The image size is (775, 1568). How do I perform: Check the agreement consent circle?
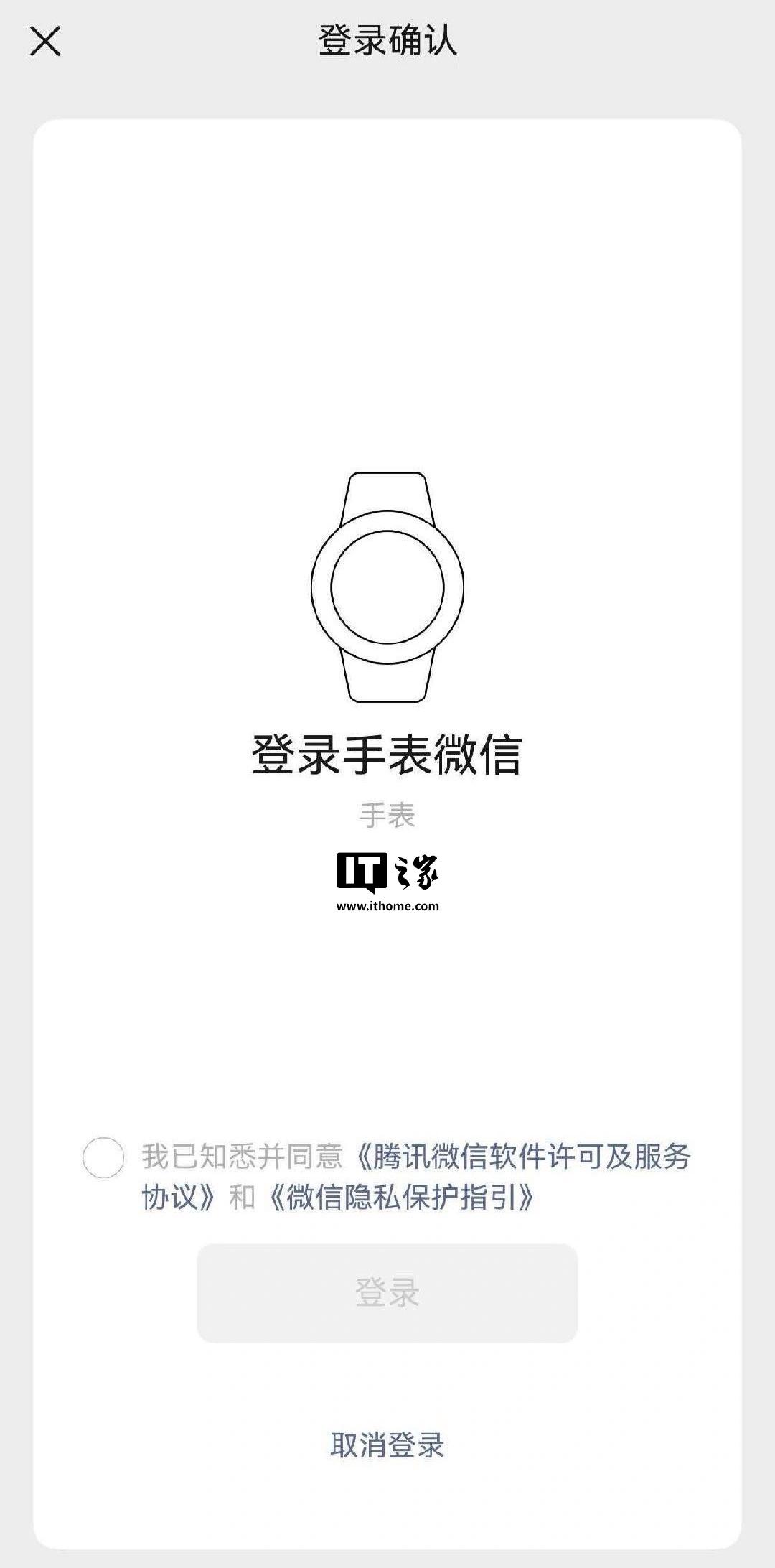point(103,1158)
